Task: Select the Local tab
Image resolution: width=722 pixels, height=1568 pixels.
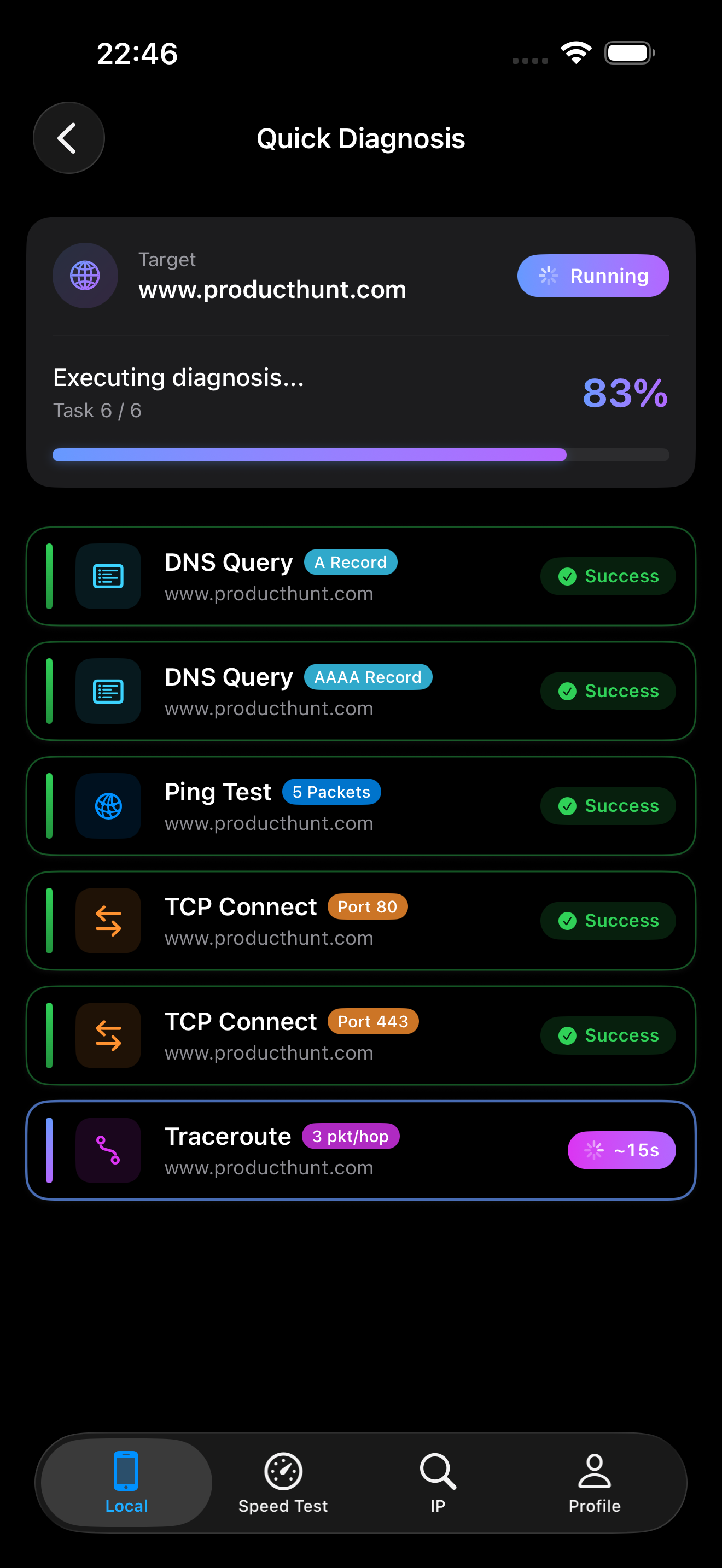Action: point(126,1484)
